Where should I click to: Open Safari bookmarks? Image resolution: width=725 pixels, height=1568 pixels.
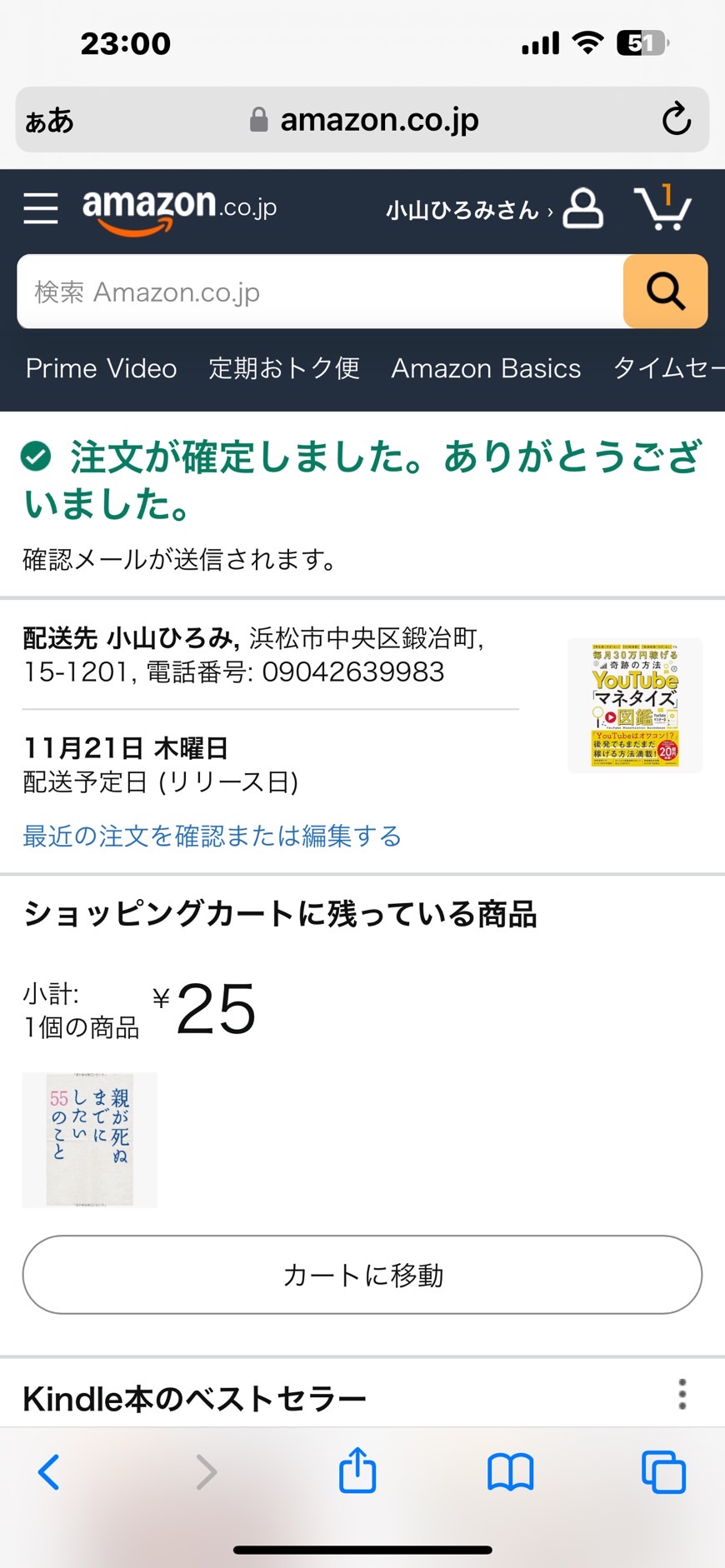[510, 1472]
